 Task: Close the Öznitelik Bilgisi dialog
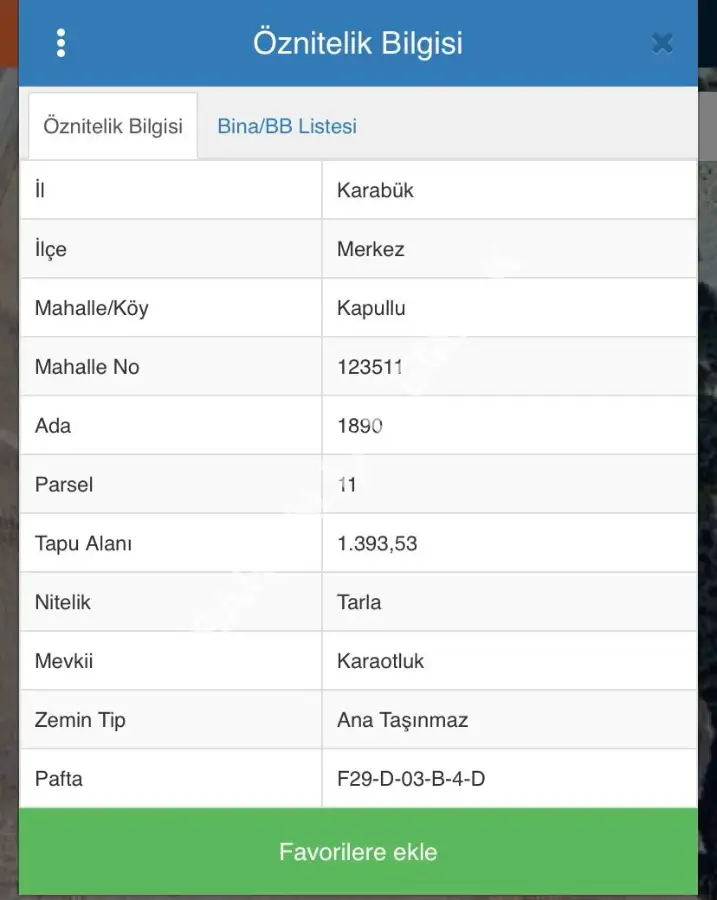pos(661,43)
